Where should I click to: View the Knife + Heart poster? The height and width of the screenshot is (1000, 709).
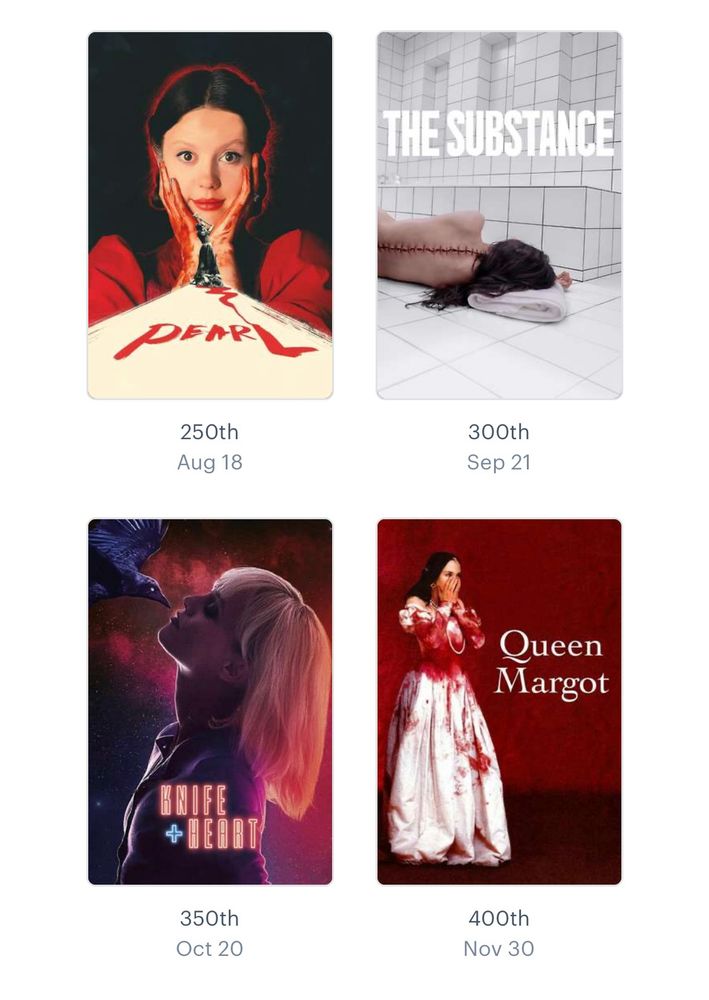(x=209, y=701)
